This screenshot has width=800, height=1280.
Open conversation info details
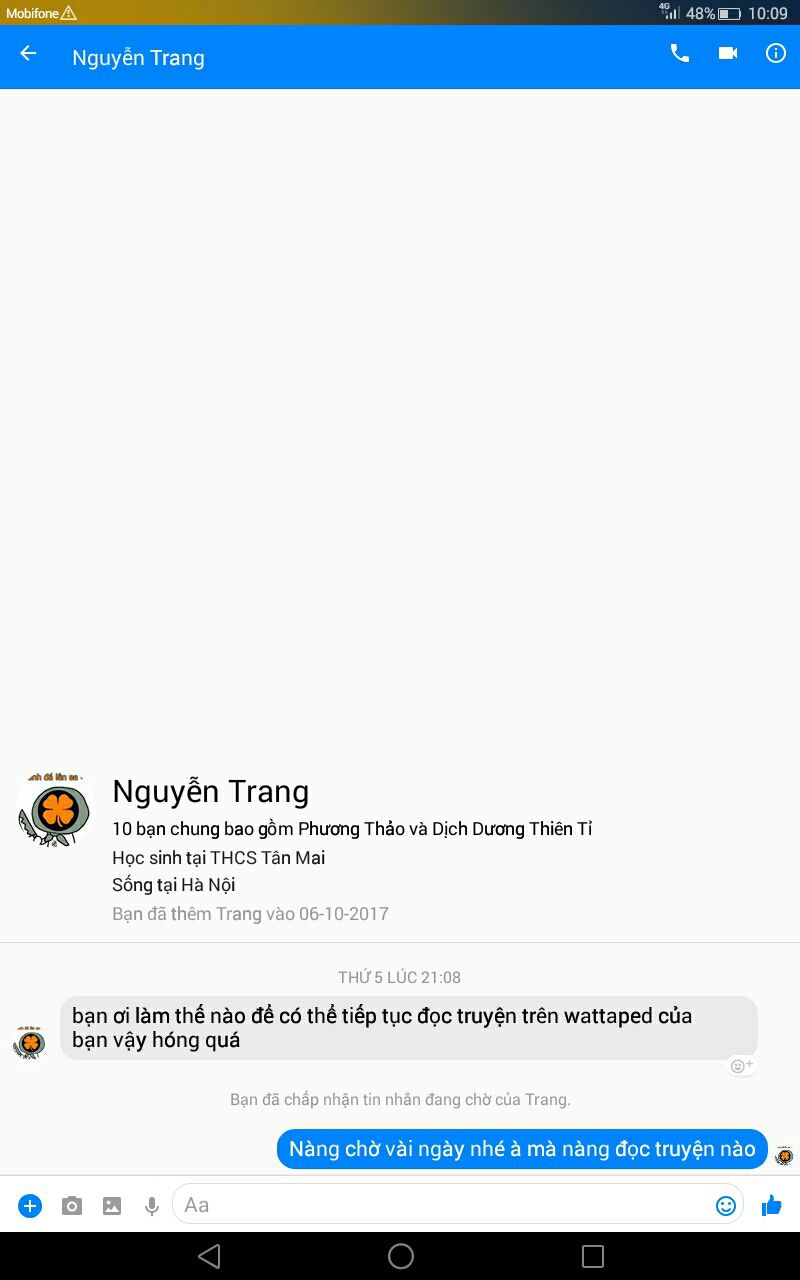point(776,54)
